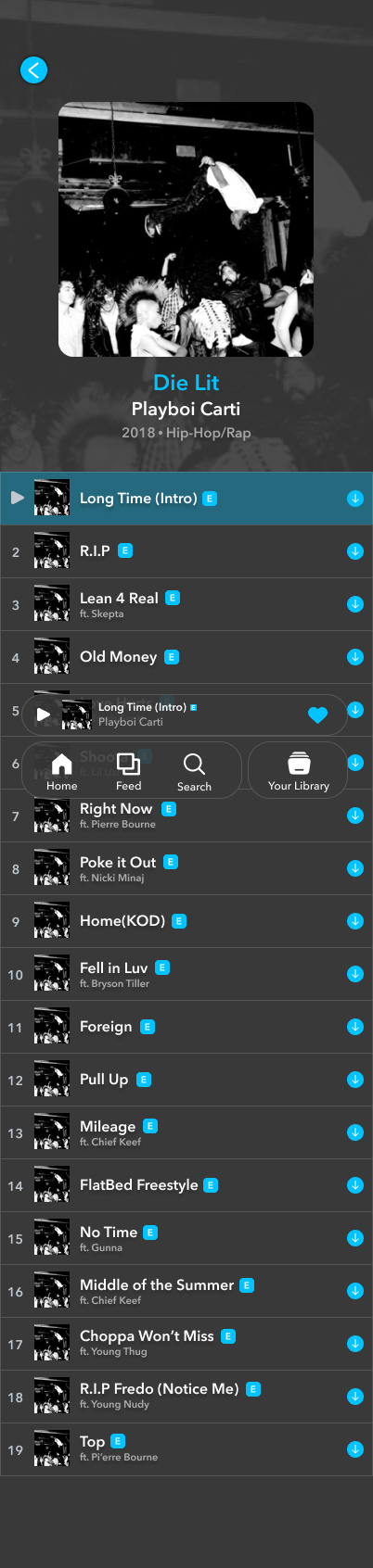This screenshot has width=373, height=1568.
Task: Download FlatBed Freestyle
Action: point(354,1185)
